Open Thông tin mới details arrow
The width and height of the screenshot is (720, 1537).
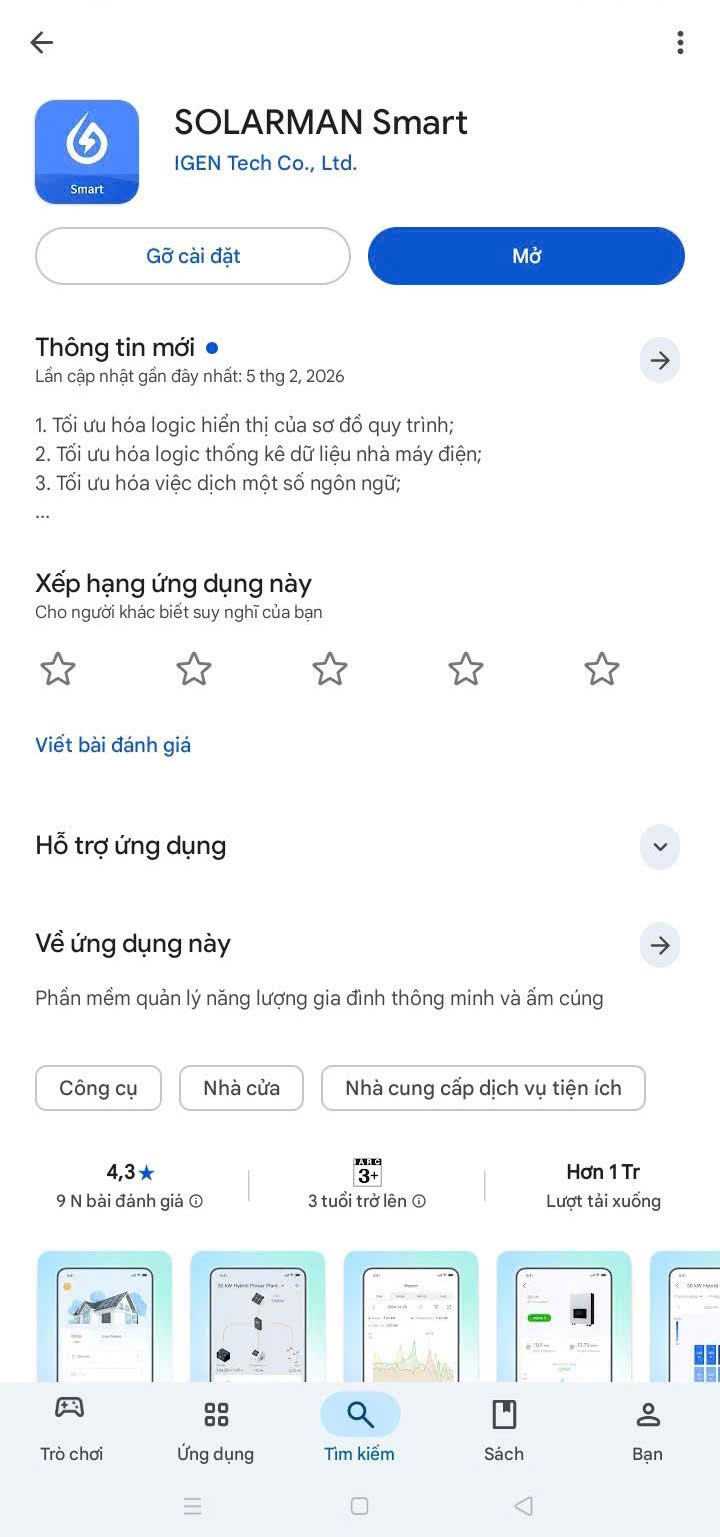pos(659,361)
